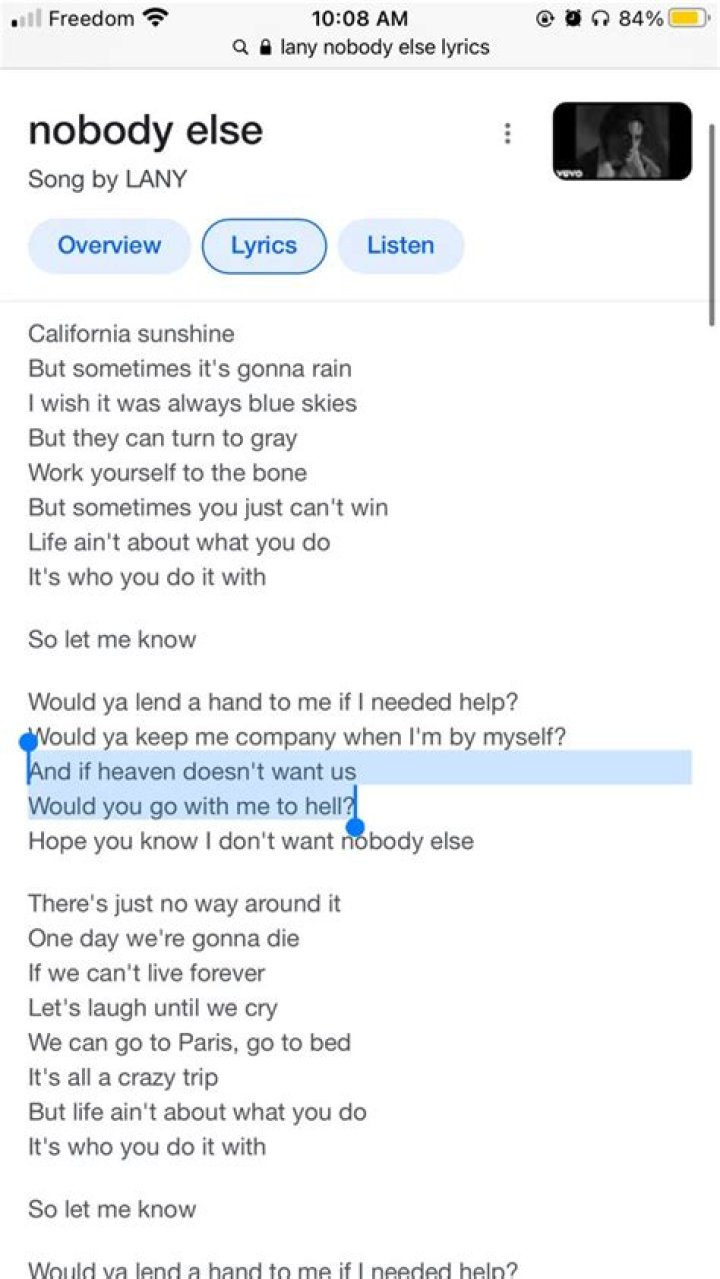Viewport: 720px width, 1279px height.
Task: Play the Vevo music video thumbnail
Action: 621,141
